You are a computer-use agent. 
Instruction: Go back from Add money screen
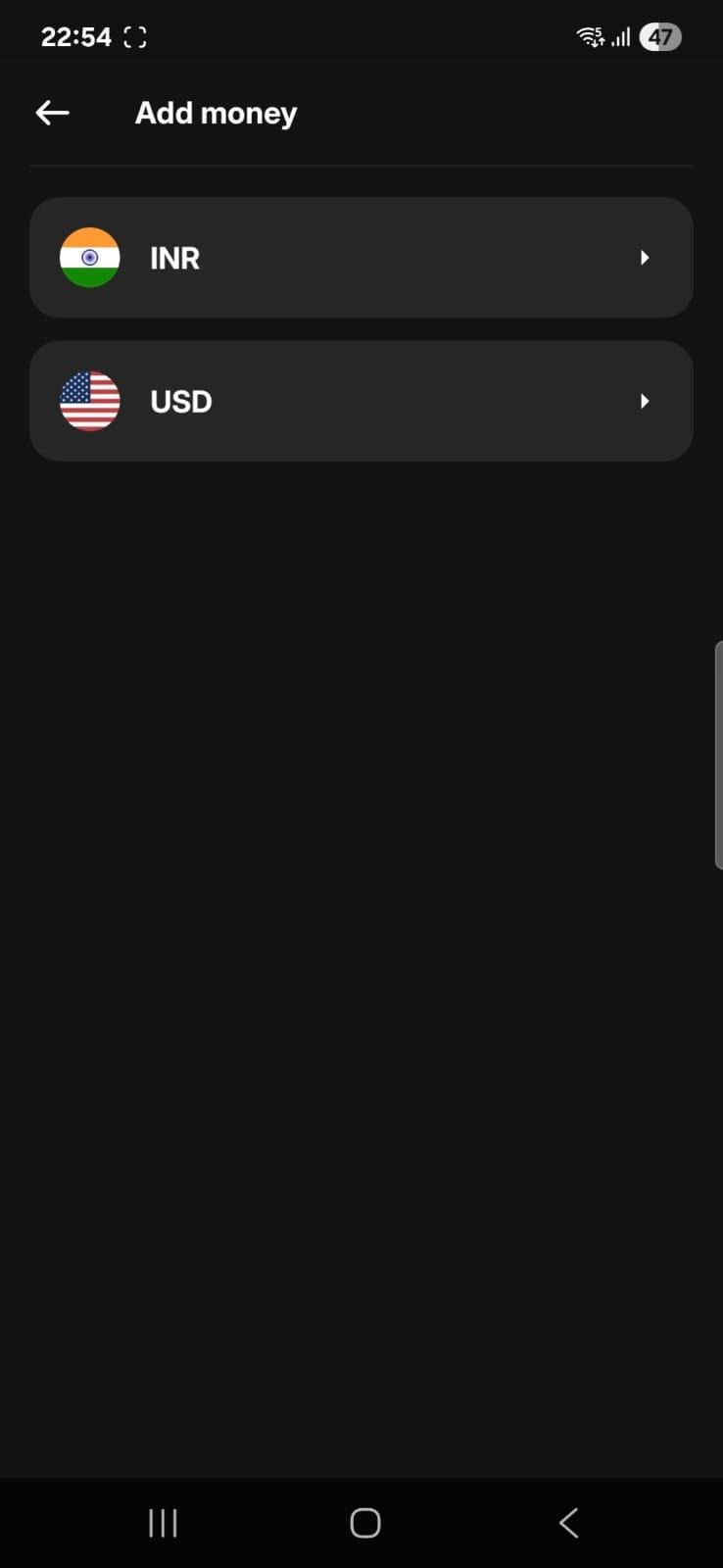tap(53, 113)
